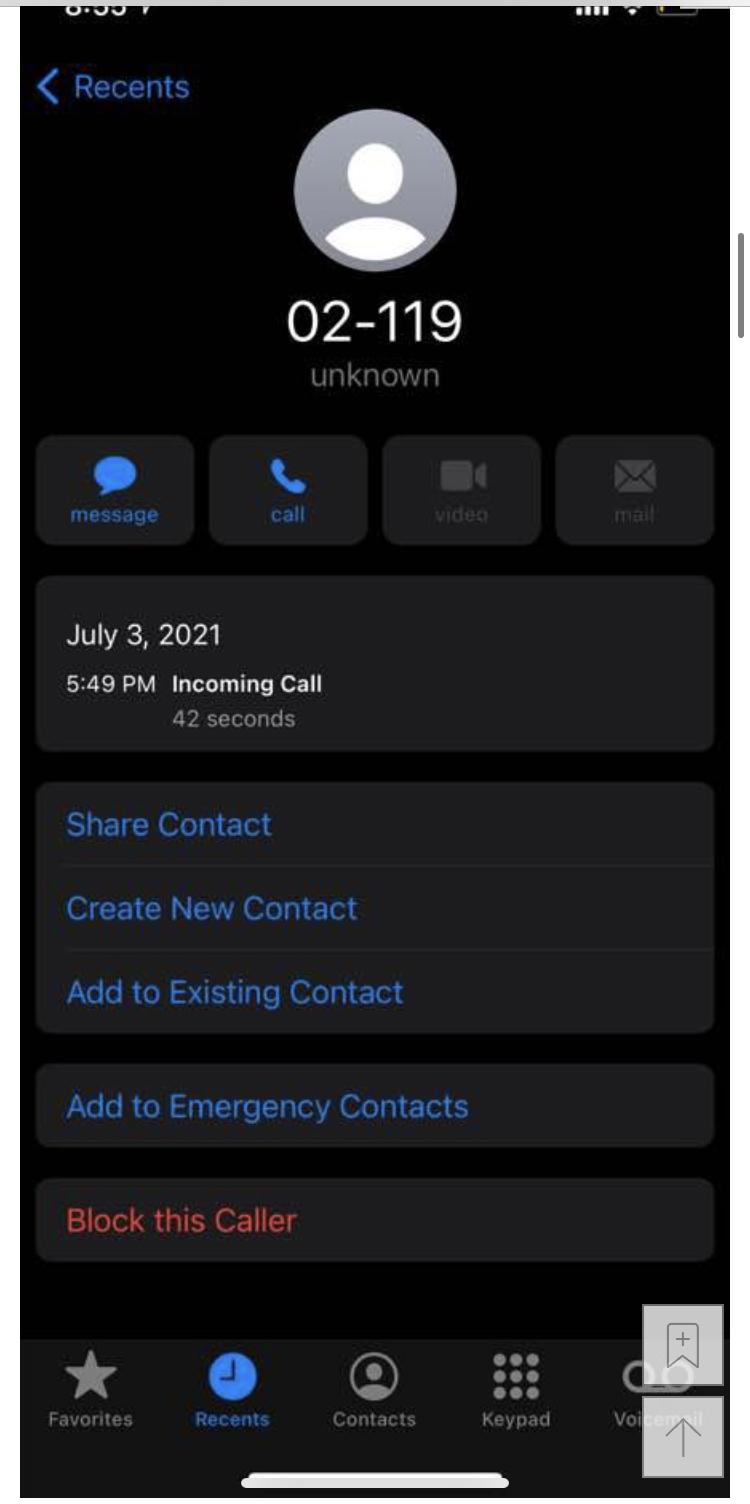Open the Keypad tab
The width and height of the screenshot is (750, 1504).
coord(516,1390)
